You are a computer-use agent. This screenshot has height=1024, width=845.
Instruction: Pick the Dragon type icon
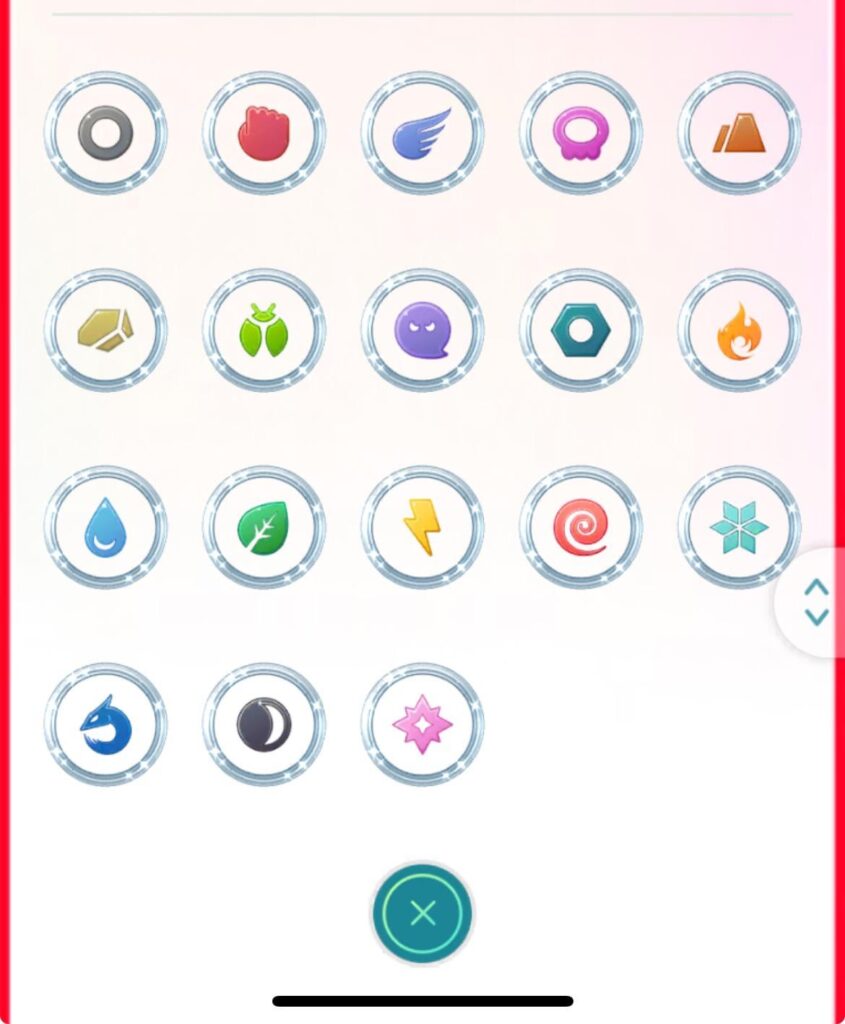[x=105, y=724]
